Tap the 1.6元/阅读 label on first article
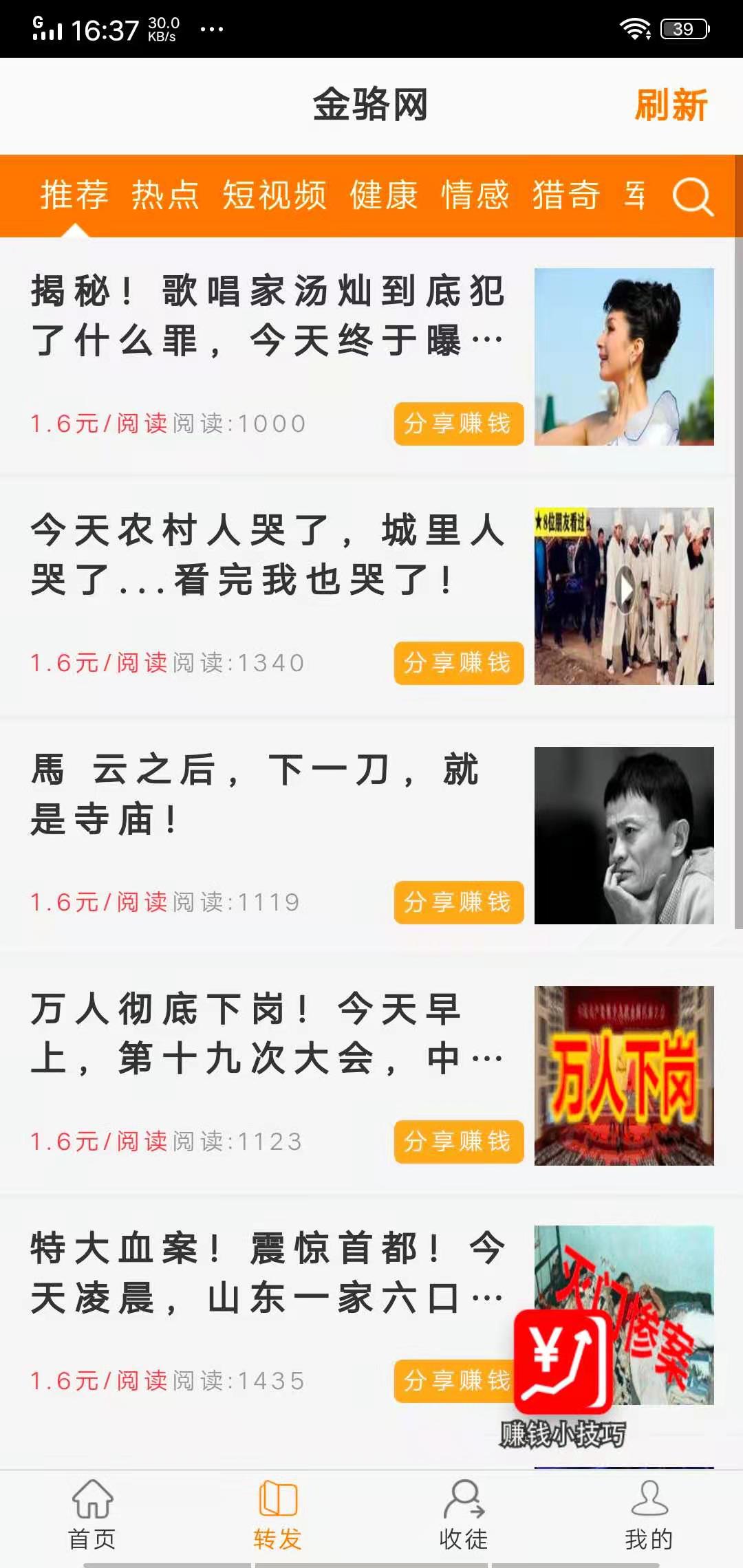 [100, 424]
